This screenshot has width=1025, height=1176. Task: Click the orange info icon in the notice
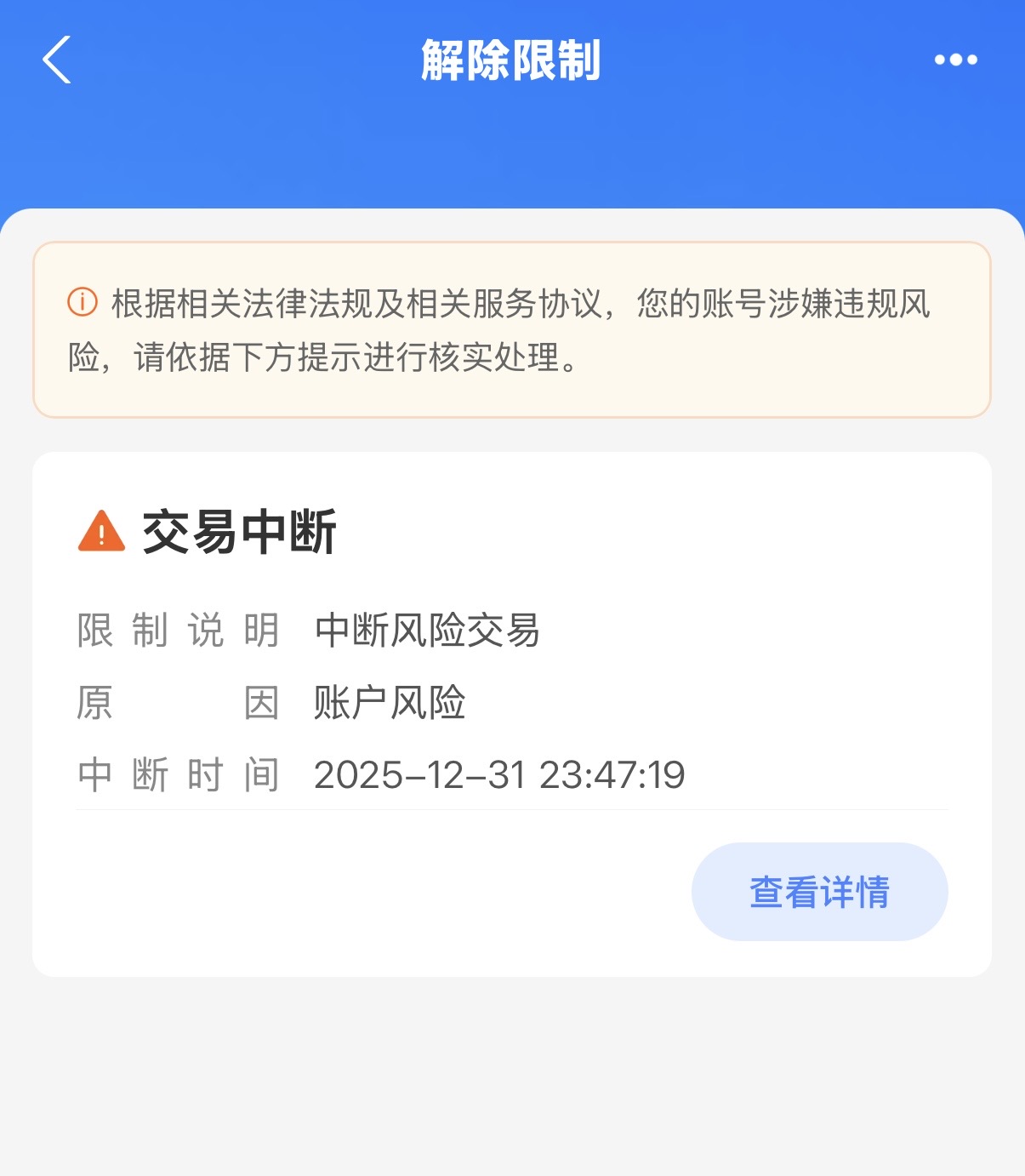click(81, 300)
